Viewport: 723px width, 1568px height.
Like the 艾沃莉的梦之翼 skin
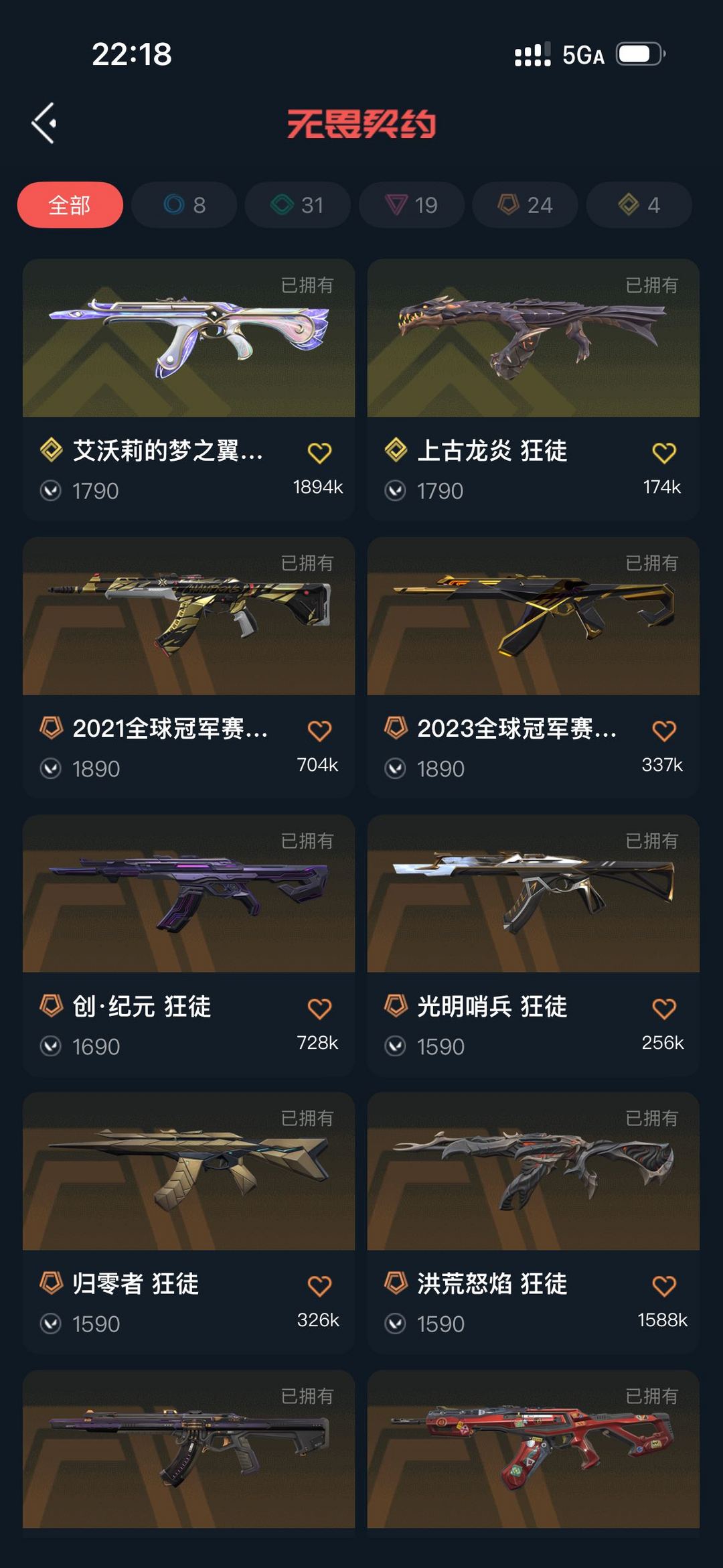point(319,453)
